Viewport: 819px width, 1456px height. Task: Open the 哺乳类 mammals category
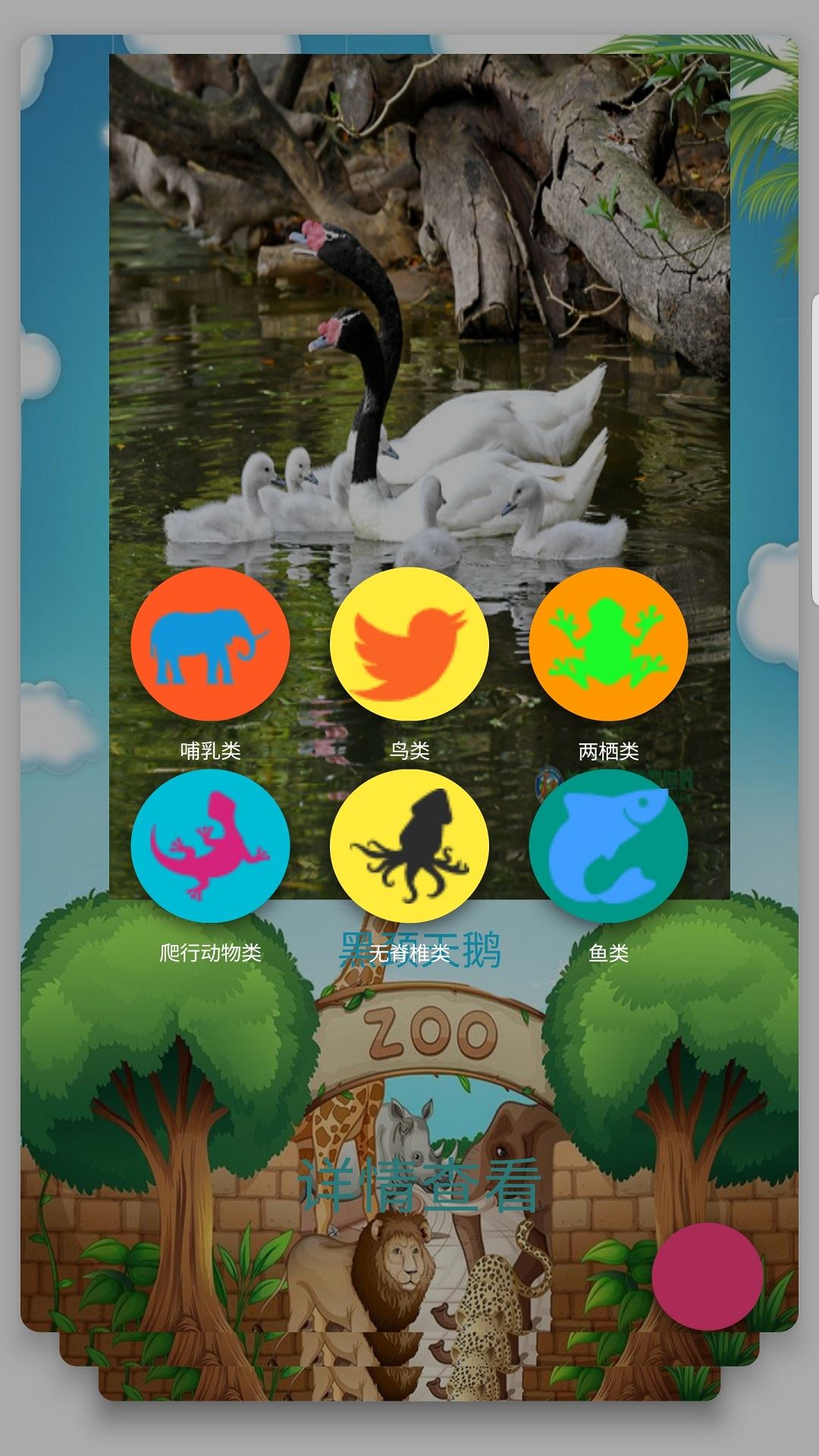pyautogui.click(x=210, y=645)
